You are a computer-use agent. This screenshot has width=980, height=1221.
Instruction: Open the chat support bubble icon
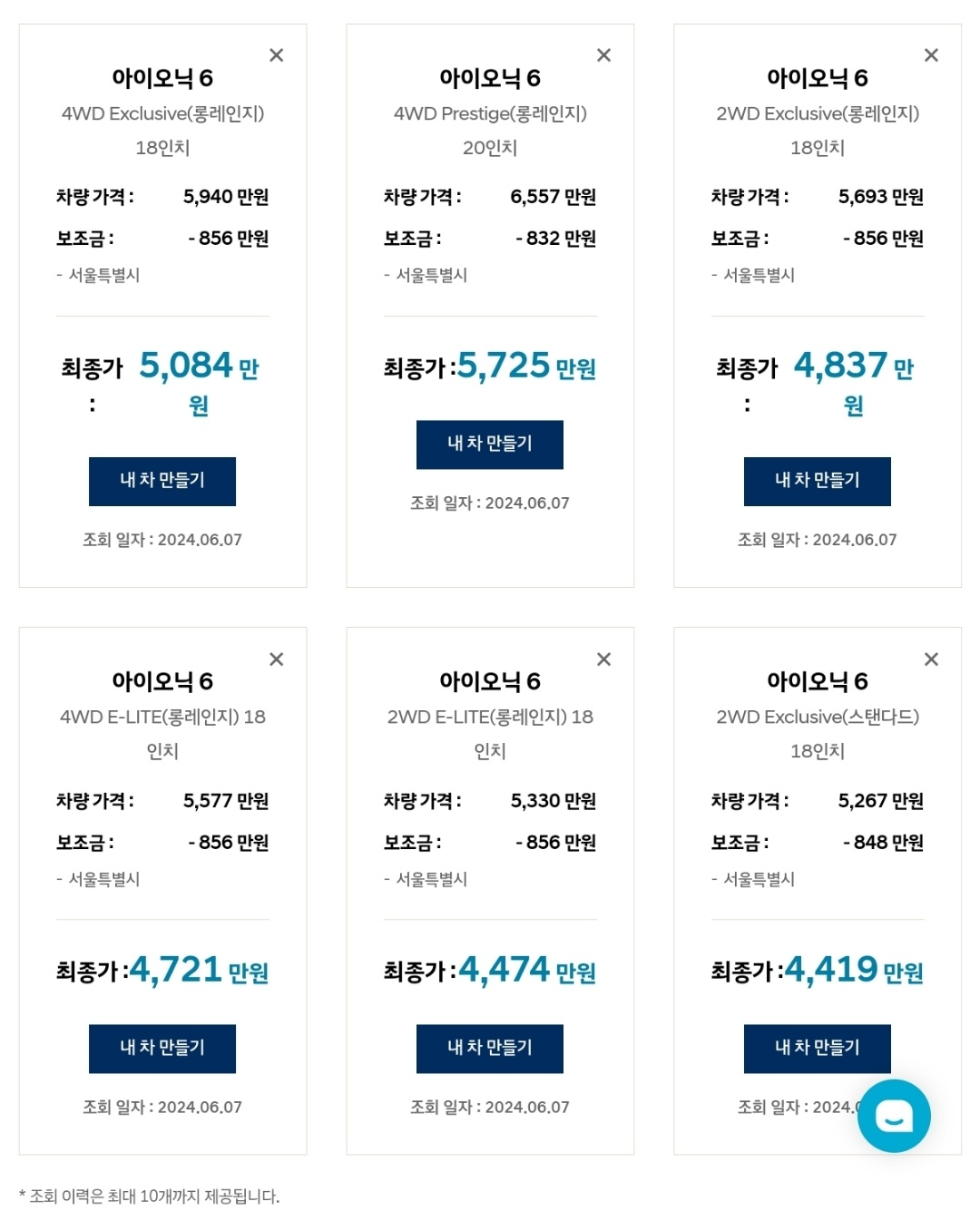[x=894, y=1117]
